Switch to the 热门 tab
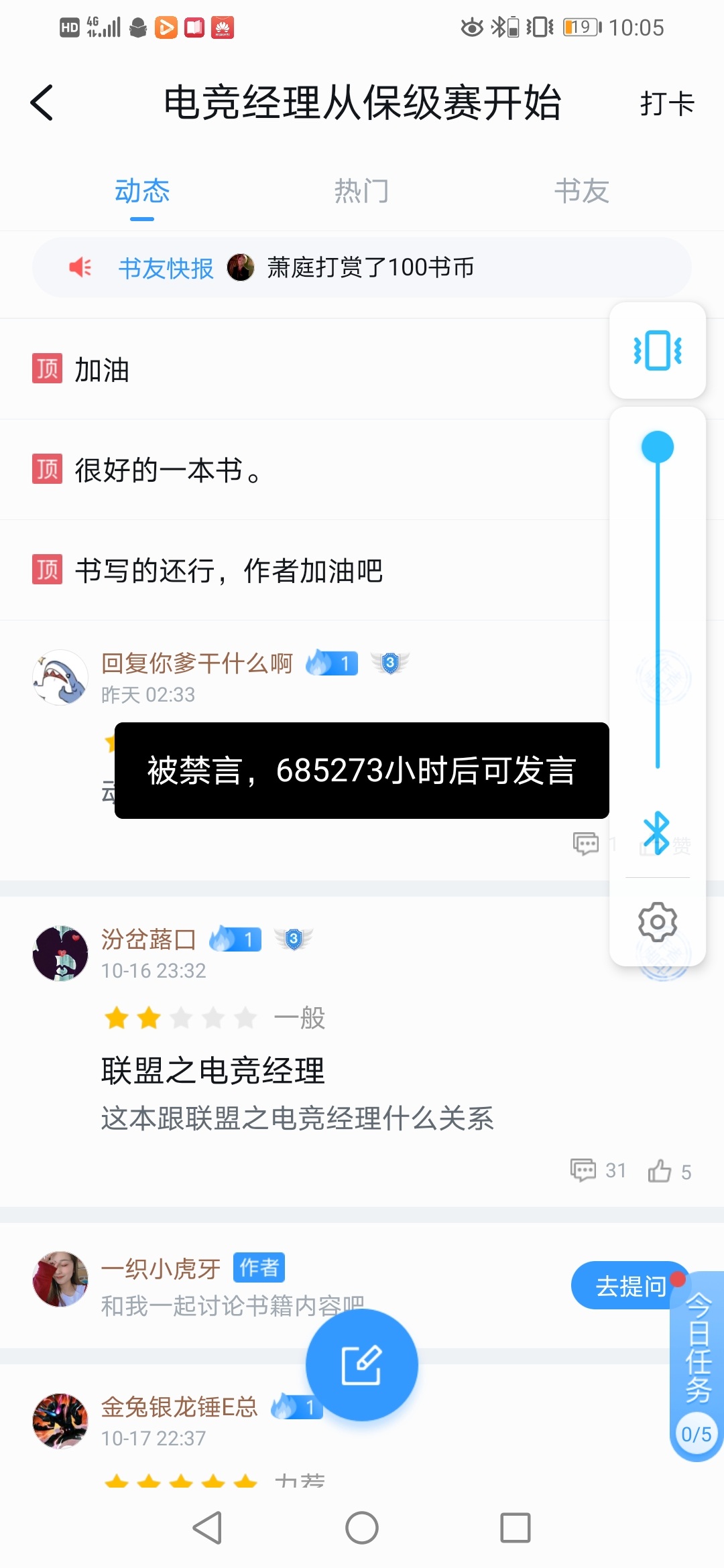 click(361, 192)
